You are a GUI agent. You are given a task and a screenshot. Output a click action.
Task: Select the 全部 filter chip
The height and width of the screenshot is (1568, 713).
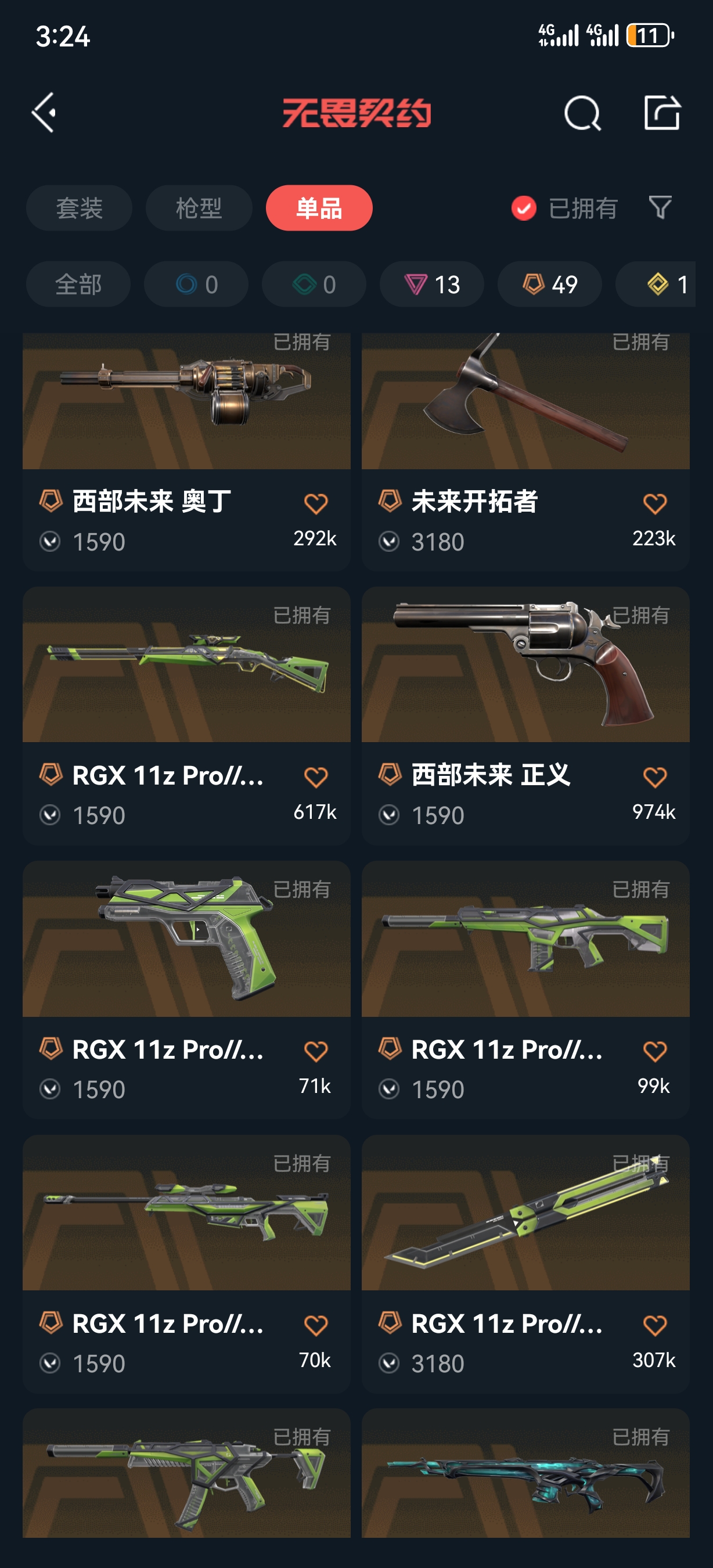click(78, 284)
